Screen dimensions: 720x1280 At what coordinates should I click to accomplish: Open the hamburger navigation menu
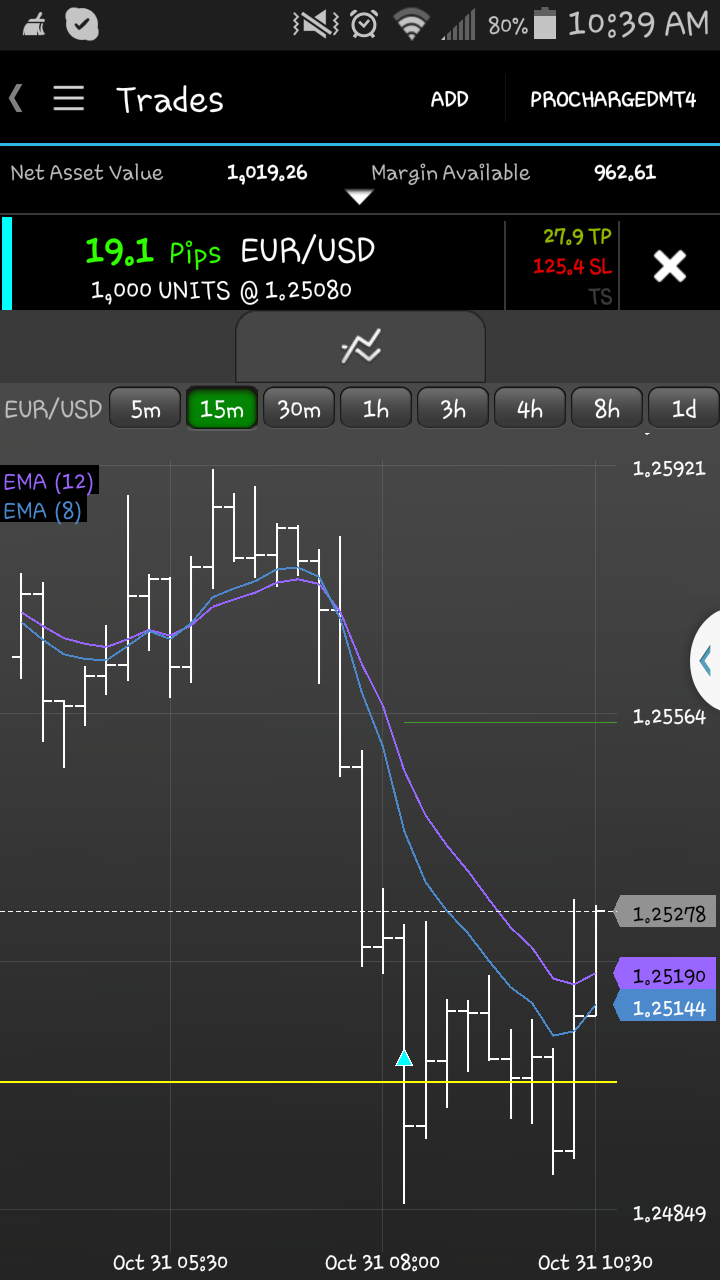(x=68, y=99)
